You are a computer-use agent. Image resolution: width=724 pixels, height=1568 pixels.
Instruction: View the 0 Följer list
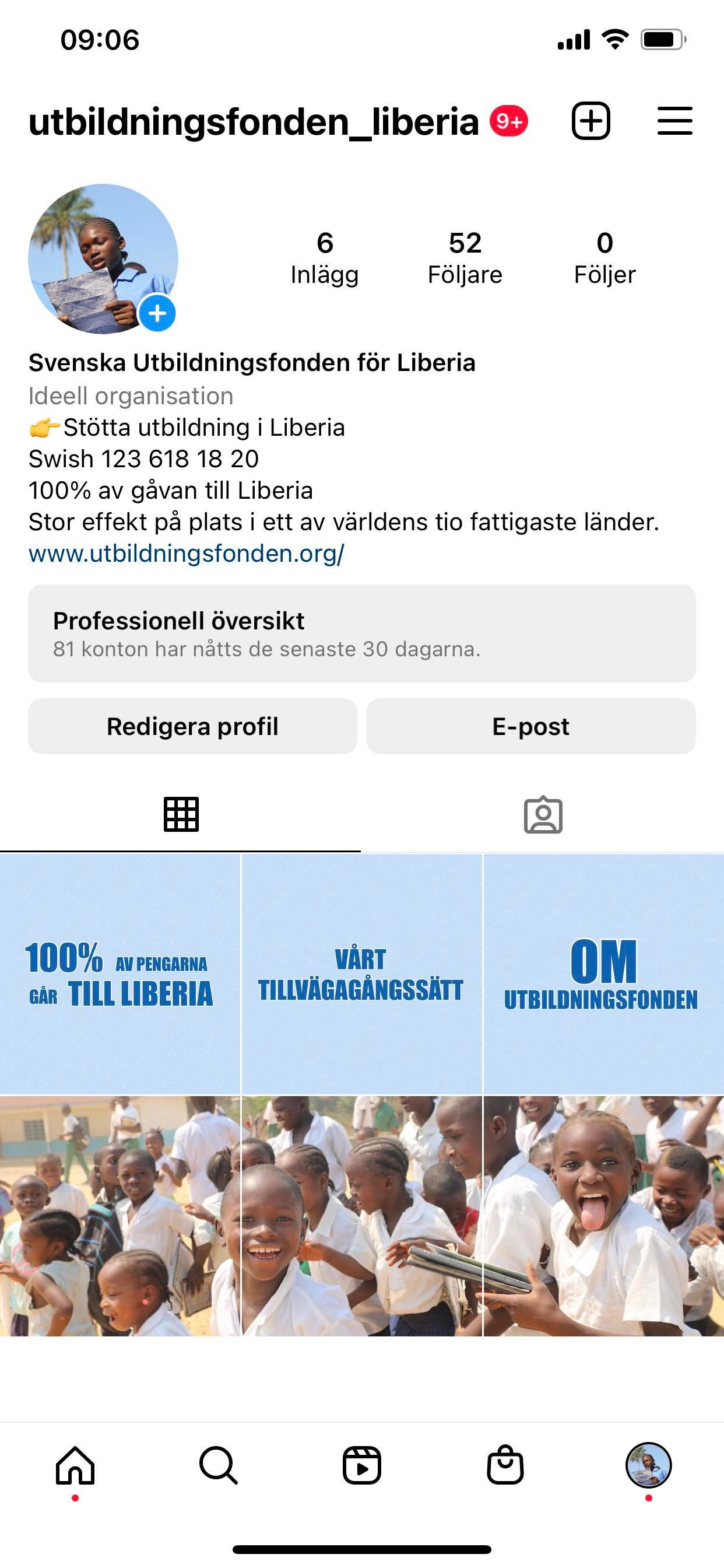(604, 258)
